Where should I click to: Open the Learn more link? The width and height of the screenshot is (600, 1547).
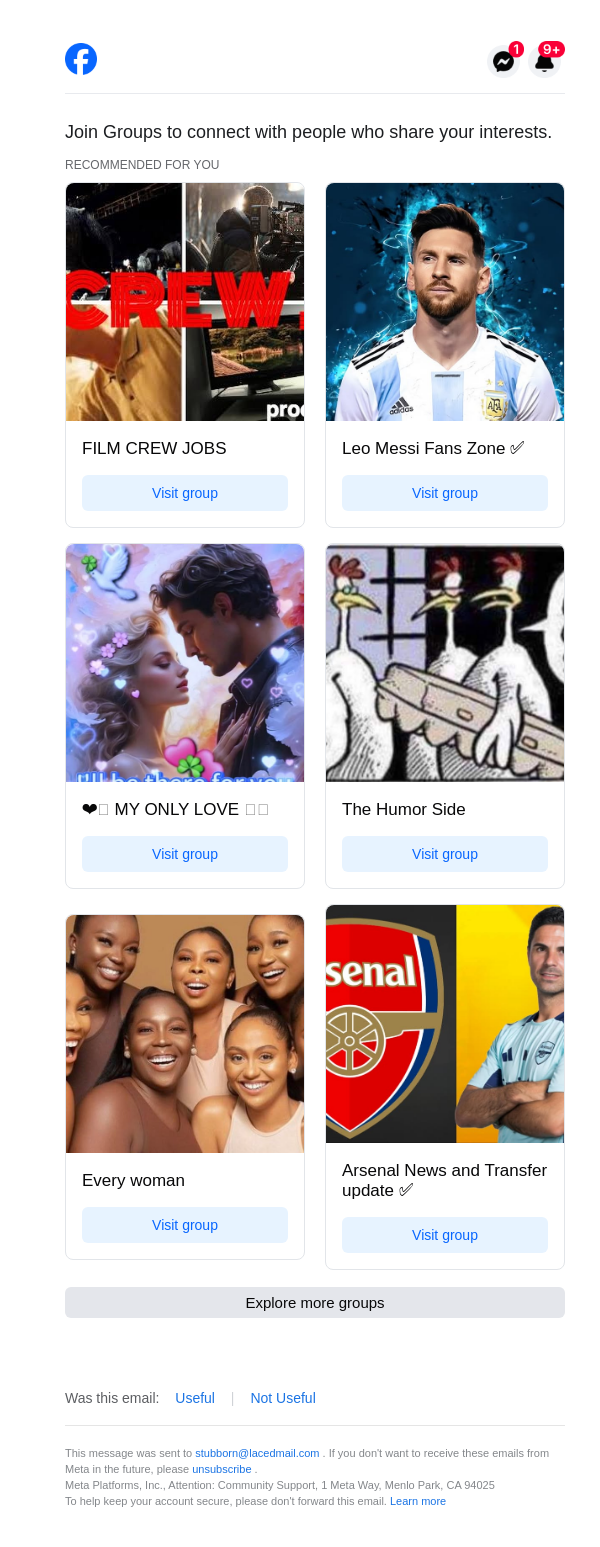click(x=418, y=1501)
